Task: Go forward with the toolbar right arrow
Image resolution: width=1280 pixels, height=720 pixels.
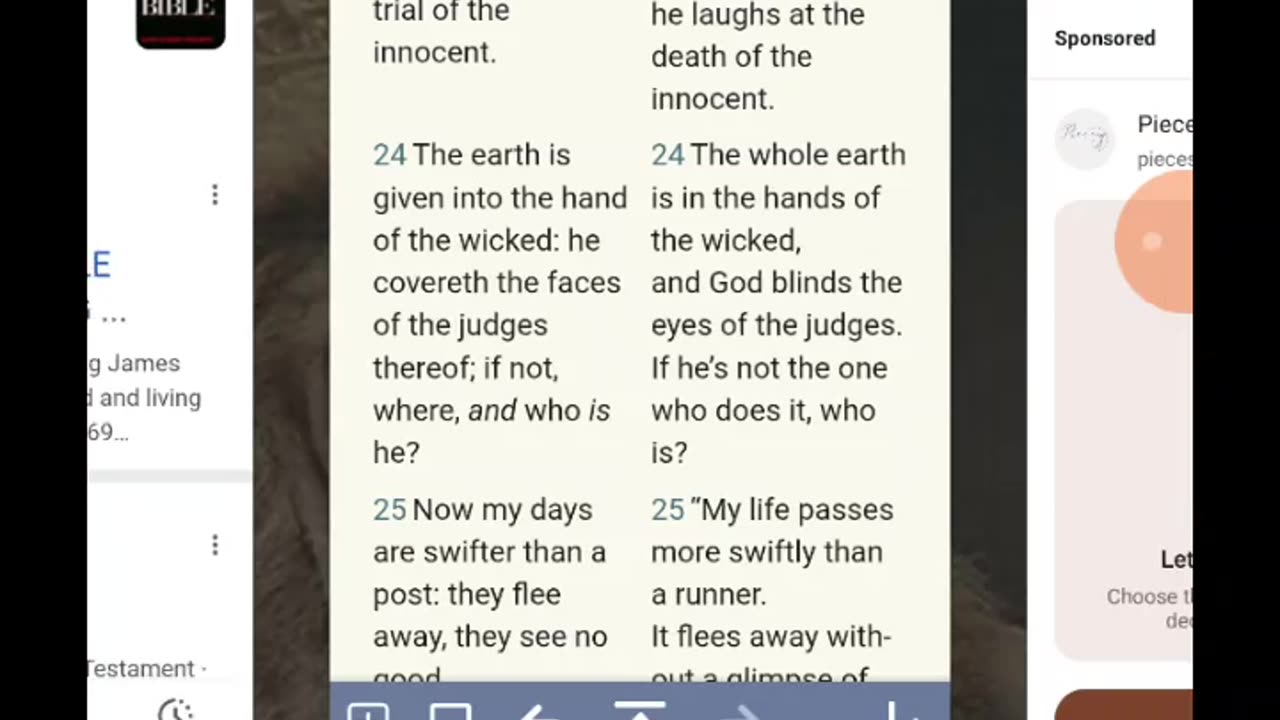Action: tap(746, 711)
